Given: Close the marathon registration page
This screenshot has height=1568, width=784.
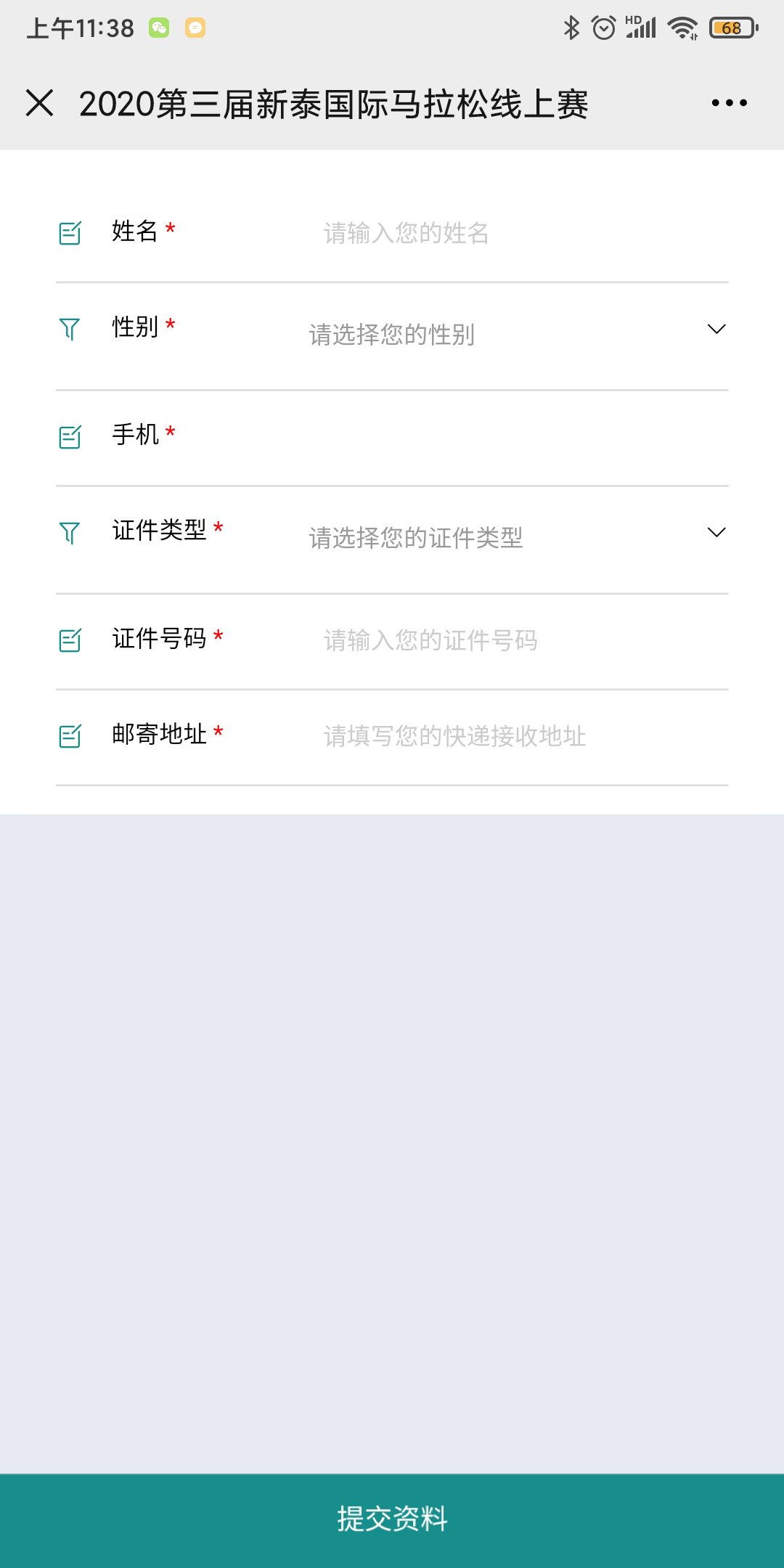Looking at the screenshot, I should click(x=40, y=103).
